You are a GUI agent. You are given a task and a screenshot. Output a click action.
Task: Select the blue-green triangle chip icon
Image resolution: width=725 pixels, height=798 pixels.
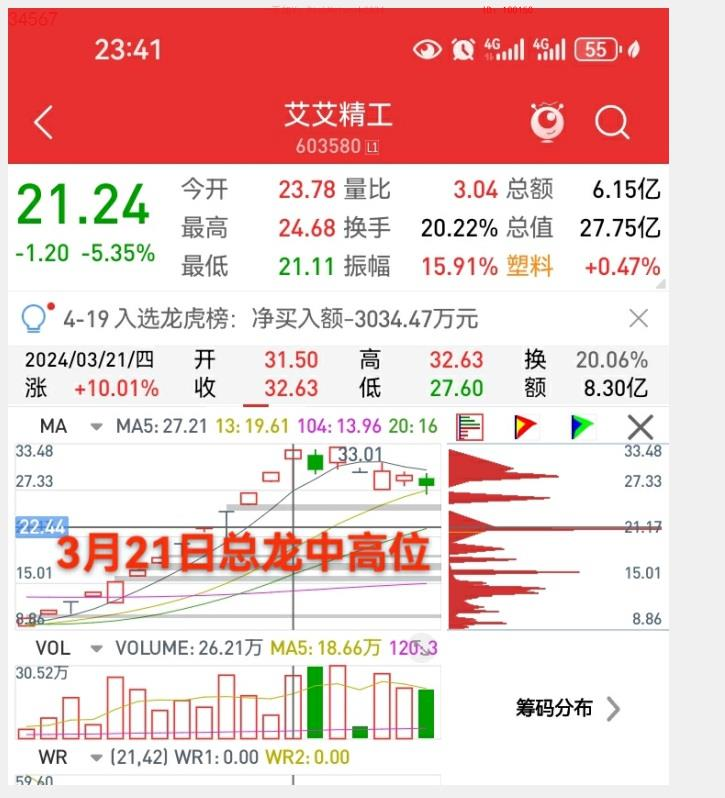[582, 427]
